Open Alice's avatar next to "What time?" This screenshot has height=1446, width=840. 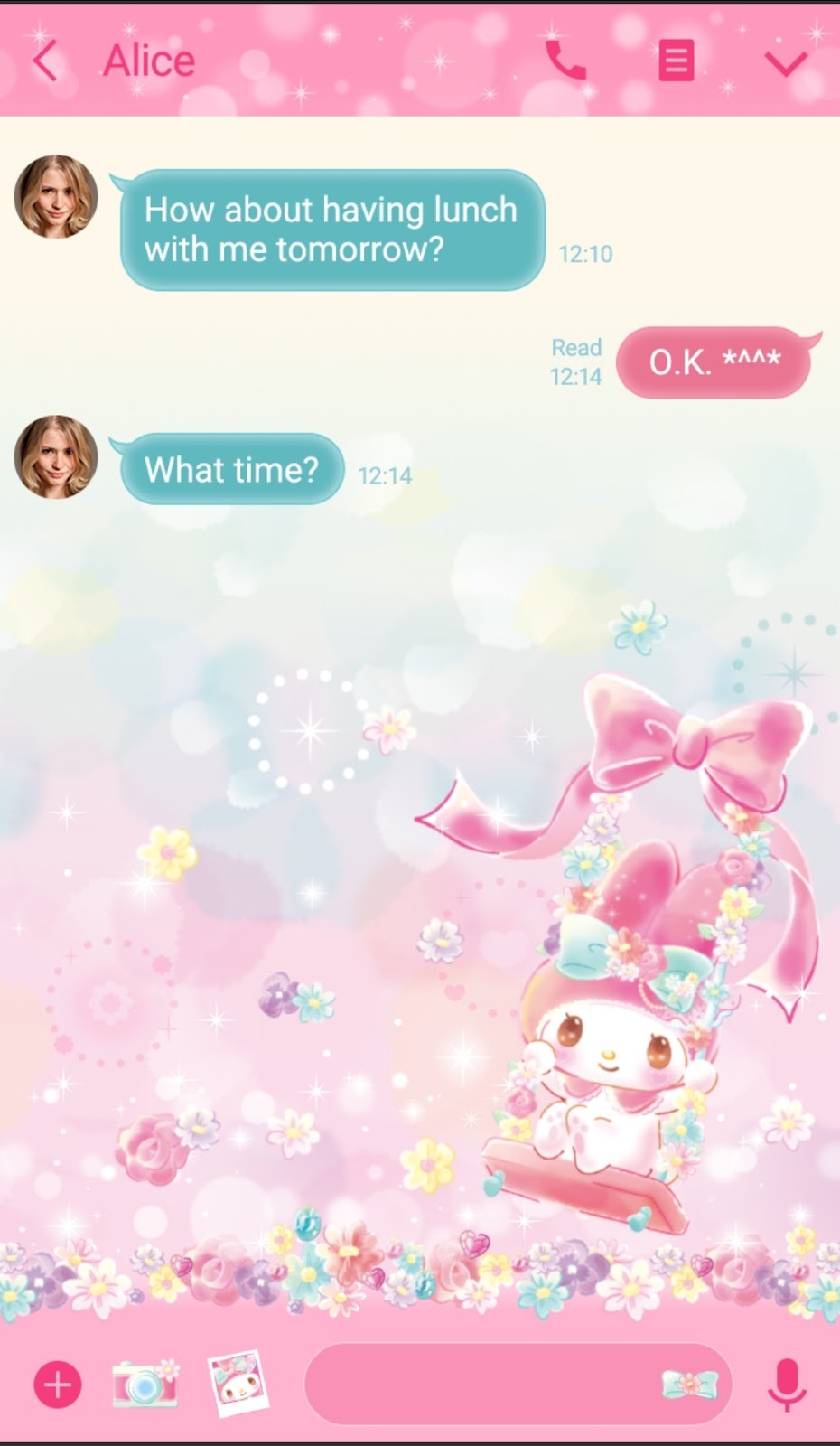click(x=56, y=457)
